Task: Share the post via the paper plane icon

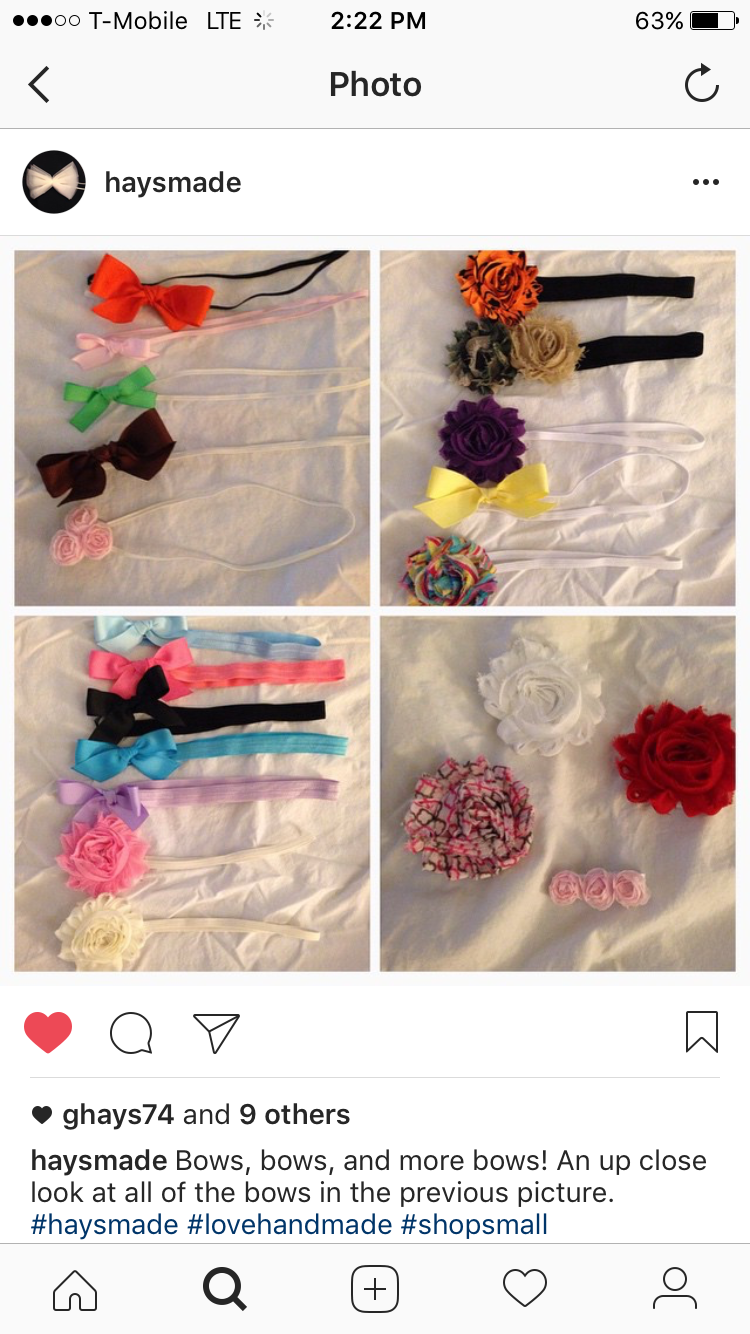Action: coord(216,1033)
